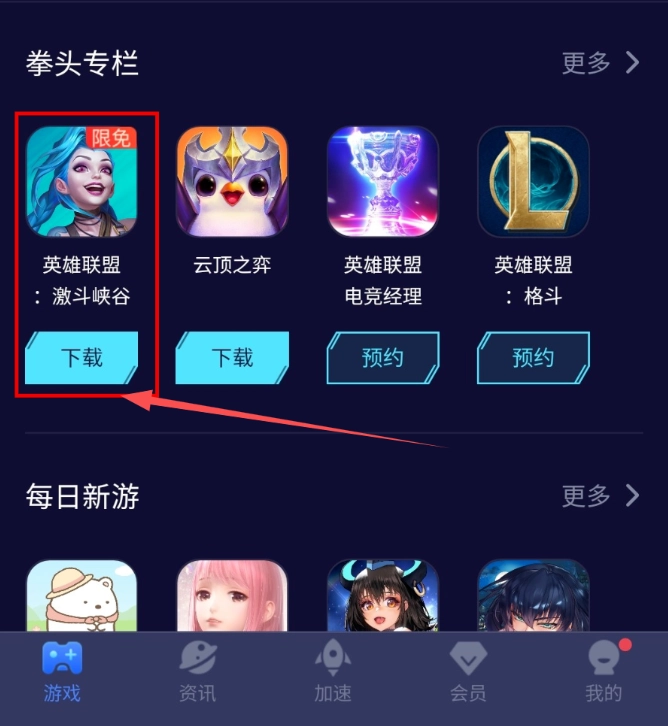Download 英雄联盟：激斗峡谷
668x726 pixels.
[x=82, y=358]
